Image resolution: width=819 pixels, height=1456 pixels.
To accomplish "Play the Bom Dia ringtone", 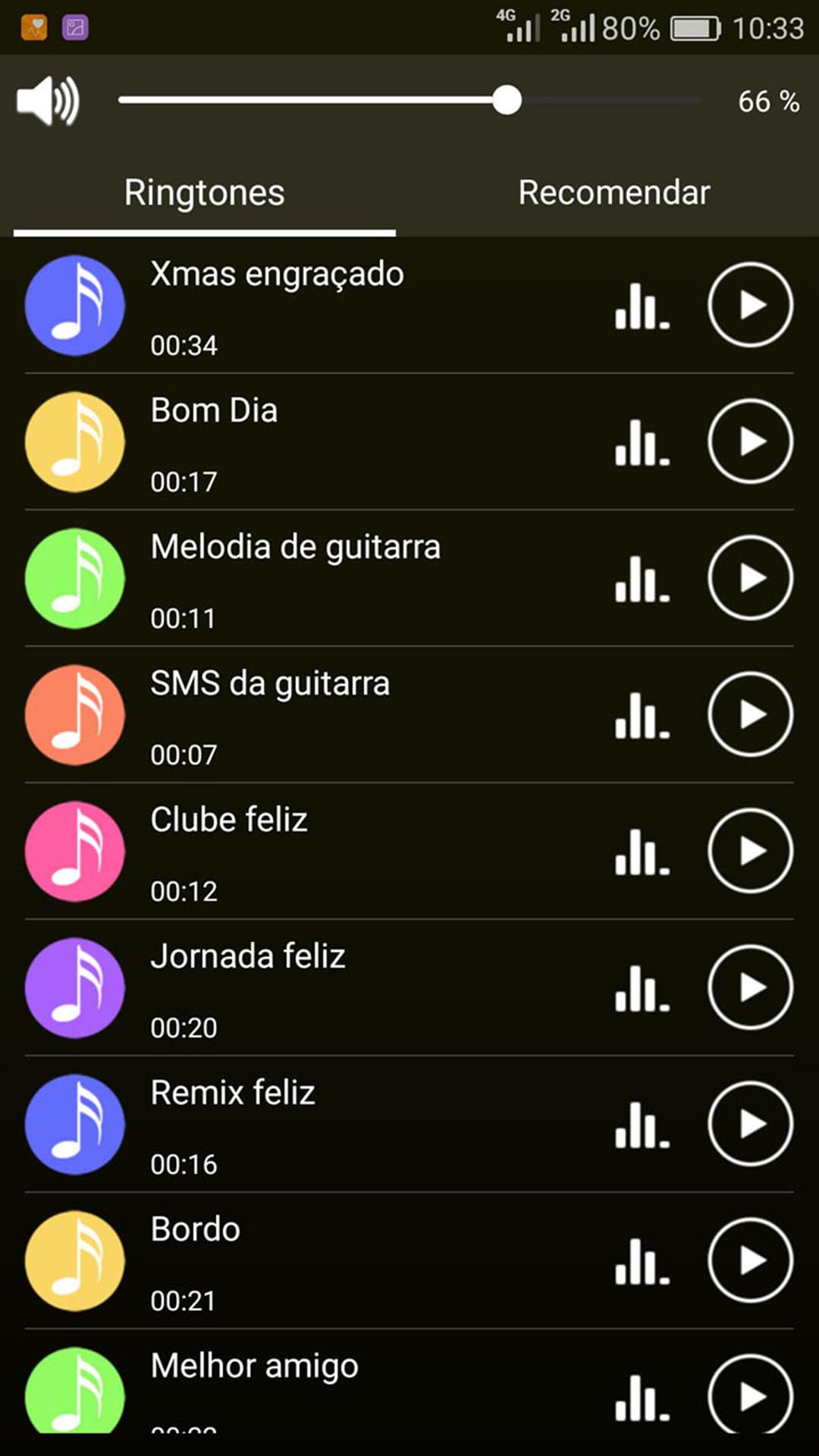I will click(750, 441).
